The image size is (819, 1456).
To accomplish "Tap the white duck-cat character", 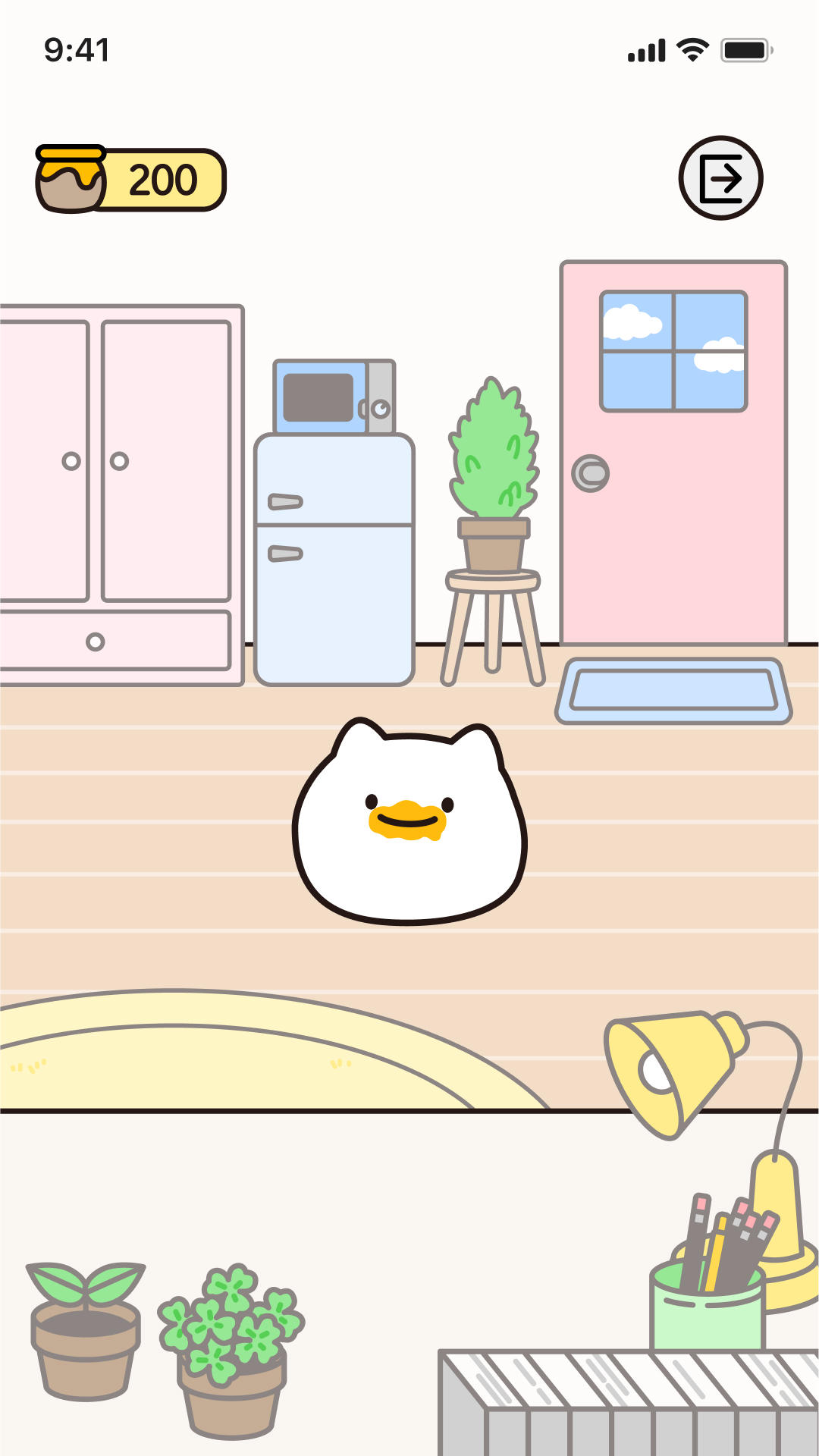I will (409, 827).
